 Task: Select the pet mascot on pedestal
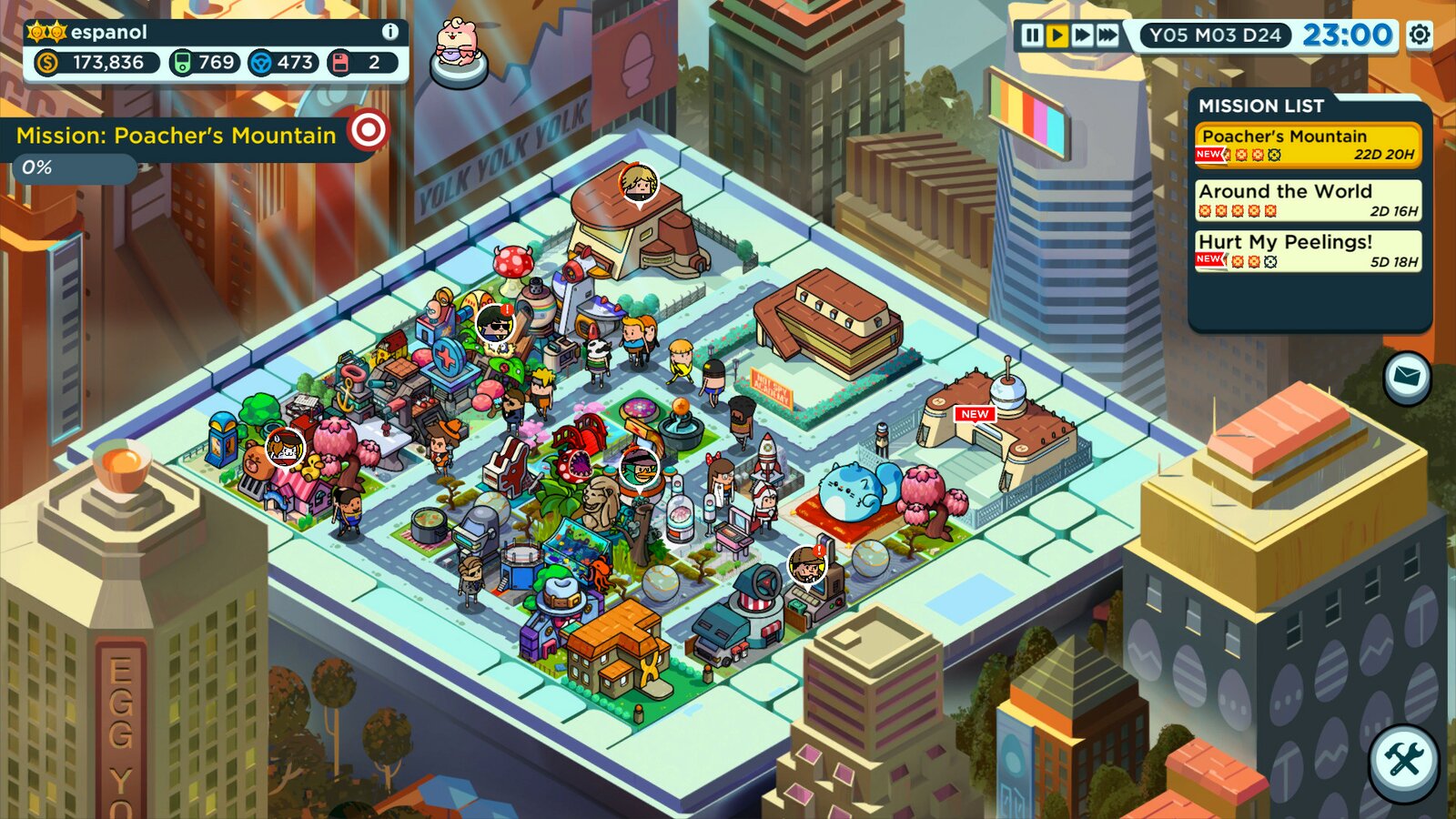tap(458, 50)
